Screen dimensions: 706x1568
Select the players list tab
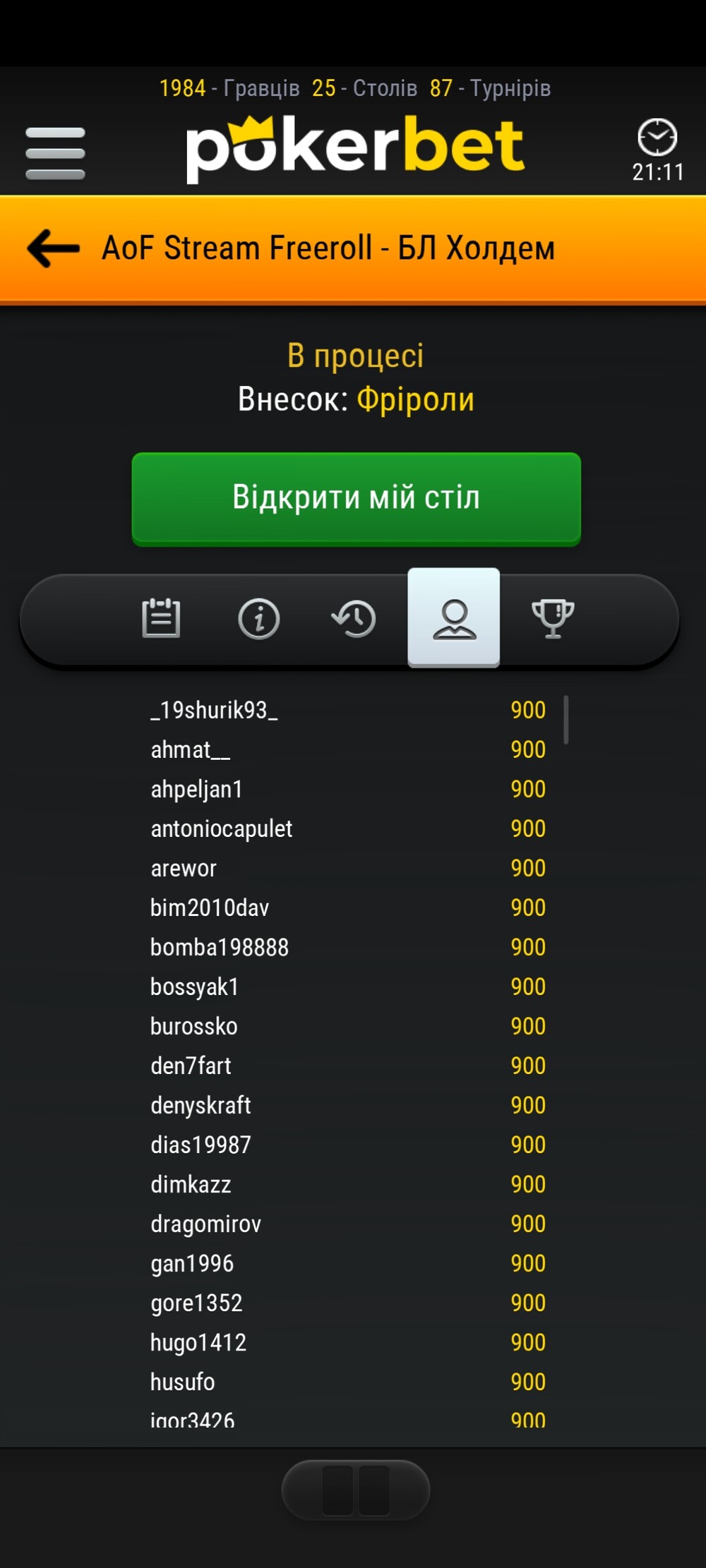pos(454,617)
